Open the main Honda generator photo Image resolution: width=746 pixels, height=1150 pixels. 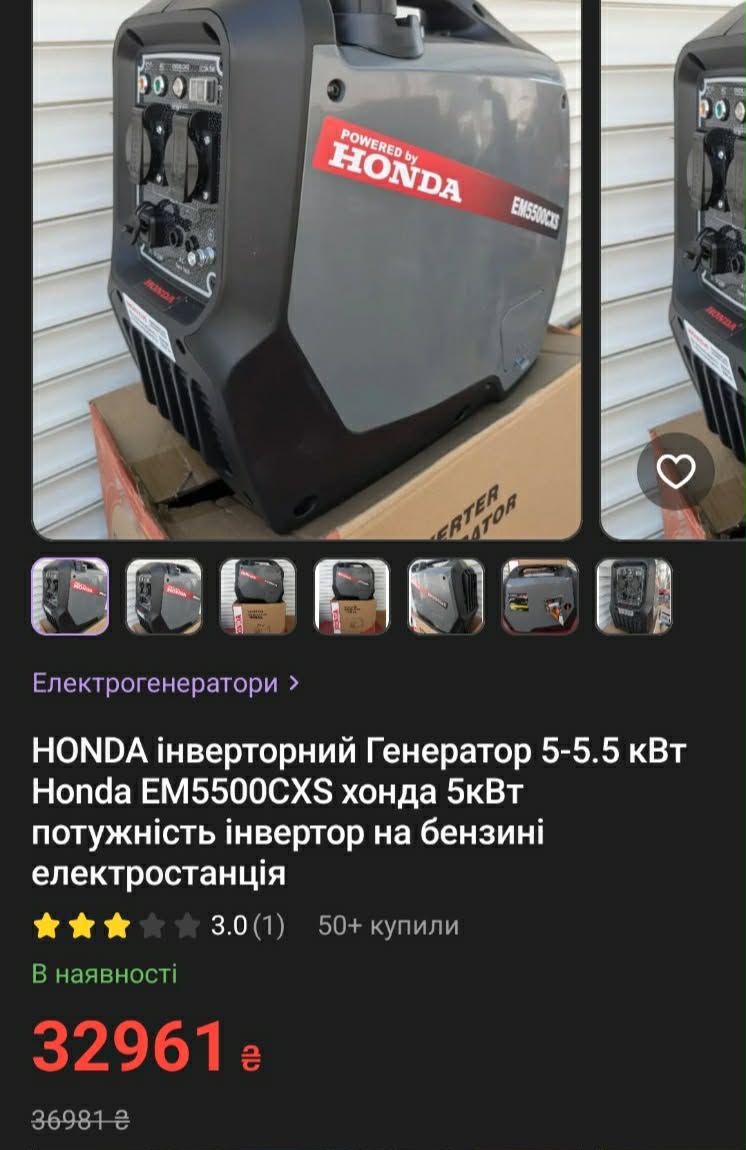click(x=307, y=268)
